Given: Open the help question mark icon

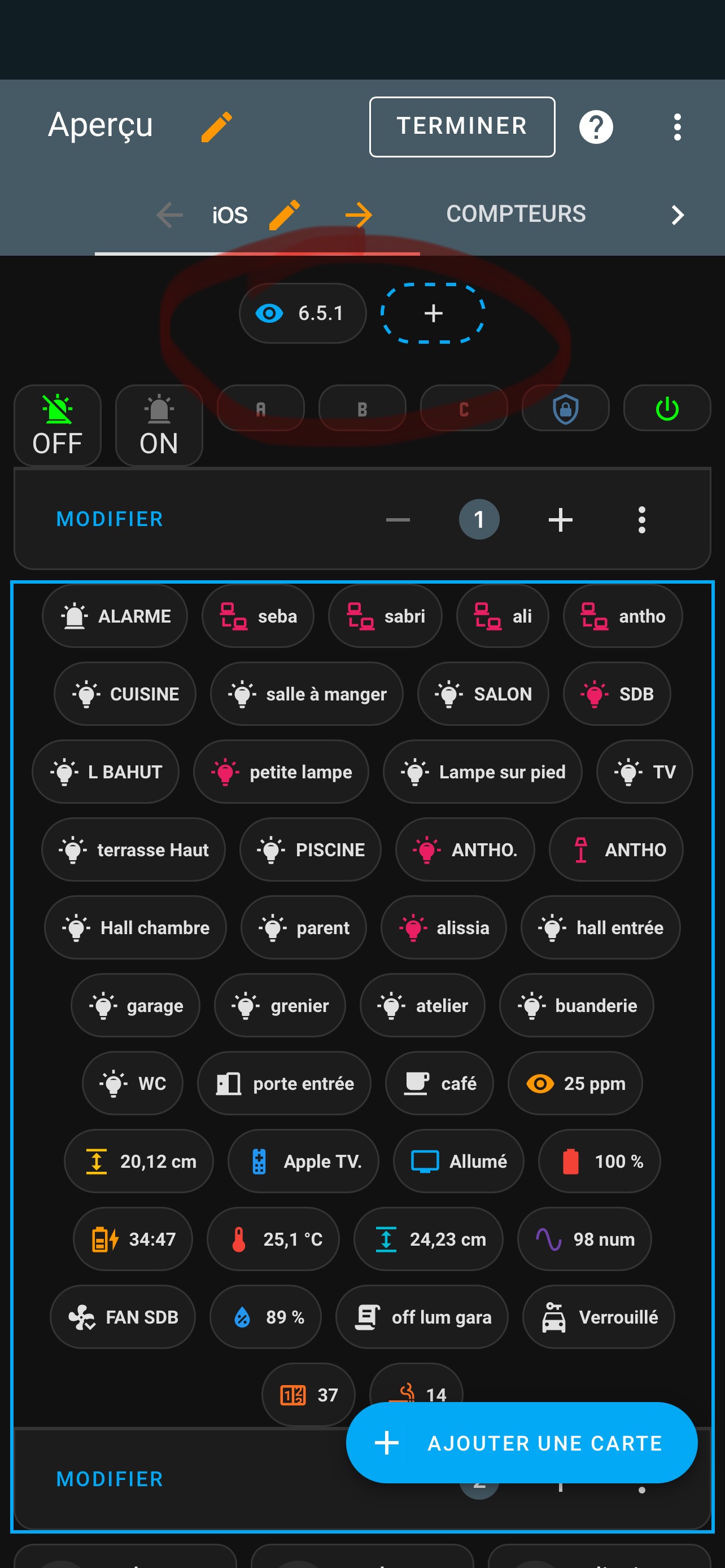Looking at the screenshot, I should (596, 126).
